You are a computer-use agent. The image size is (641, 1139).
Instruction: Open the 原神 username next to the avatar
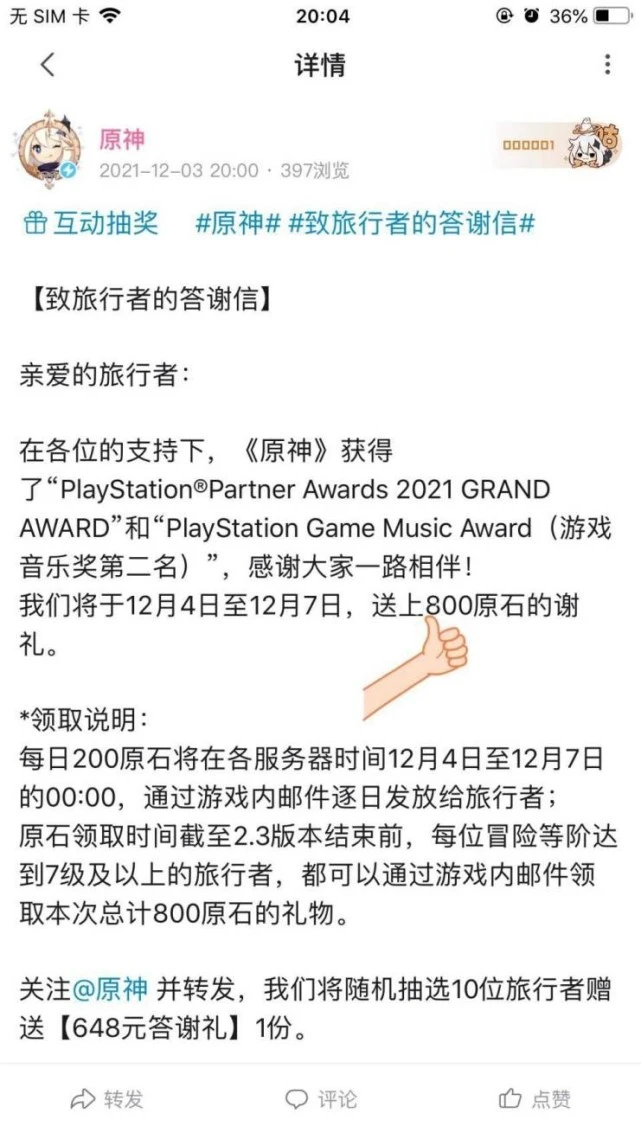pyautogui.click(x=122, y=140)
